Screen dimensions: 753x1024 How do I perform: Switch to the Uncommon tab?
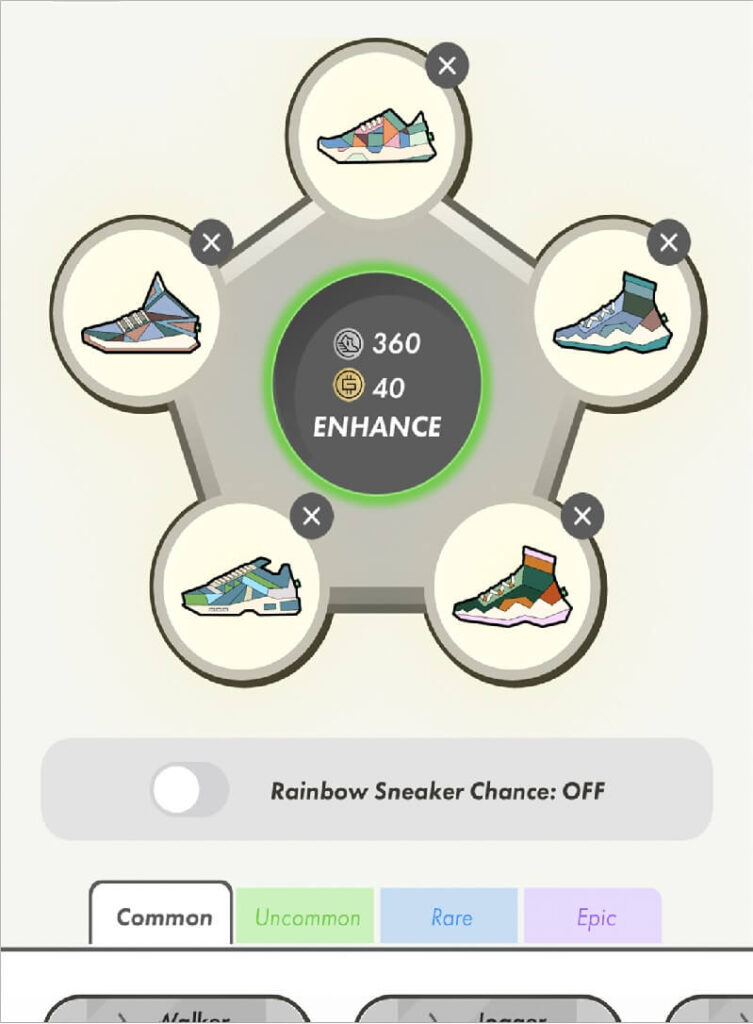(306, 916)
